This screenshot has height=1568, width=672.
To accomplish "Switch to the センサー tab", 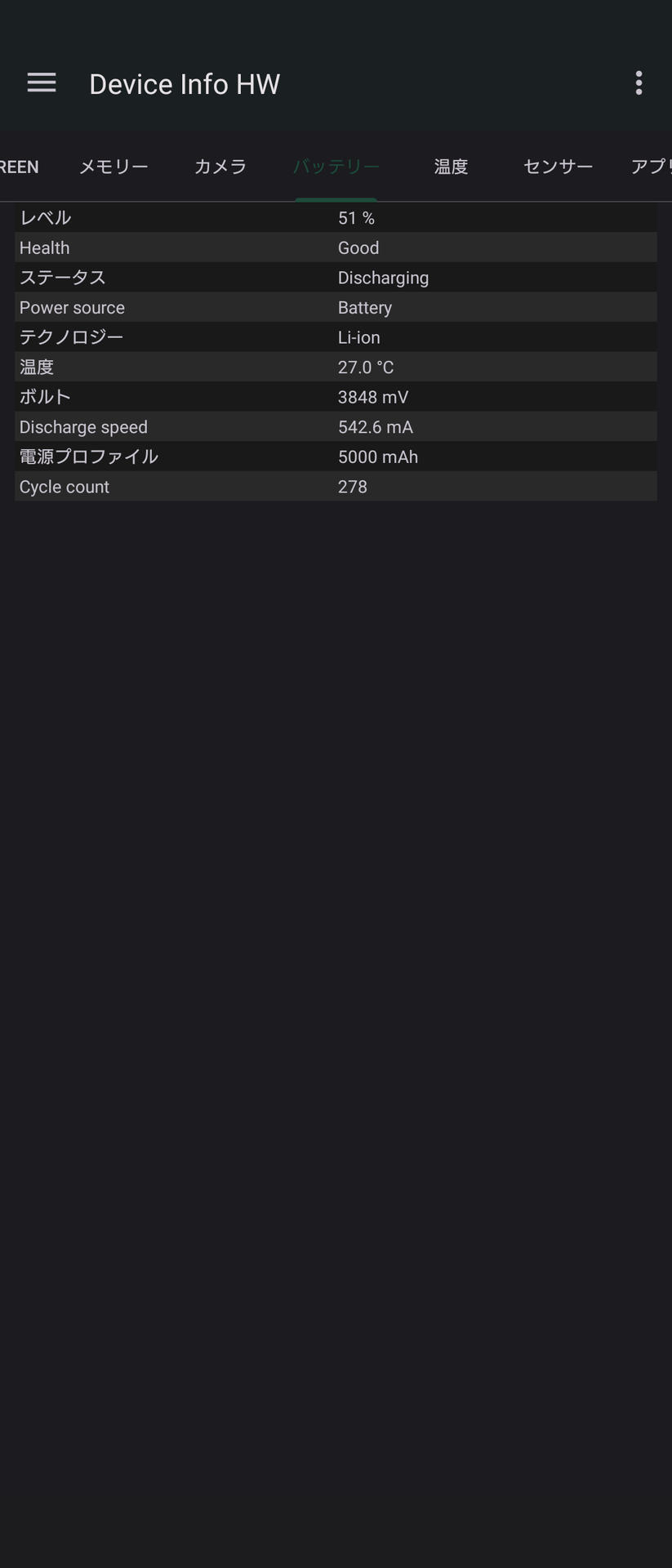I will (557, 166).
